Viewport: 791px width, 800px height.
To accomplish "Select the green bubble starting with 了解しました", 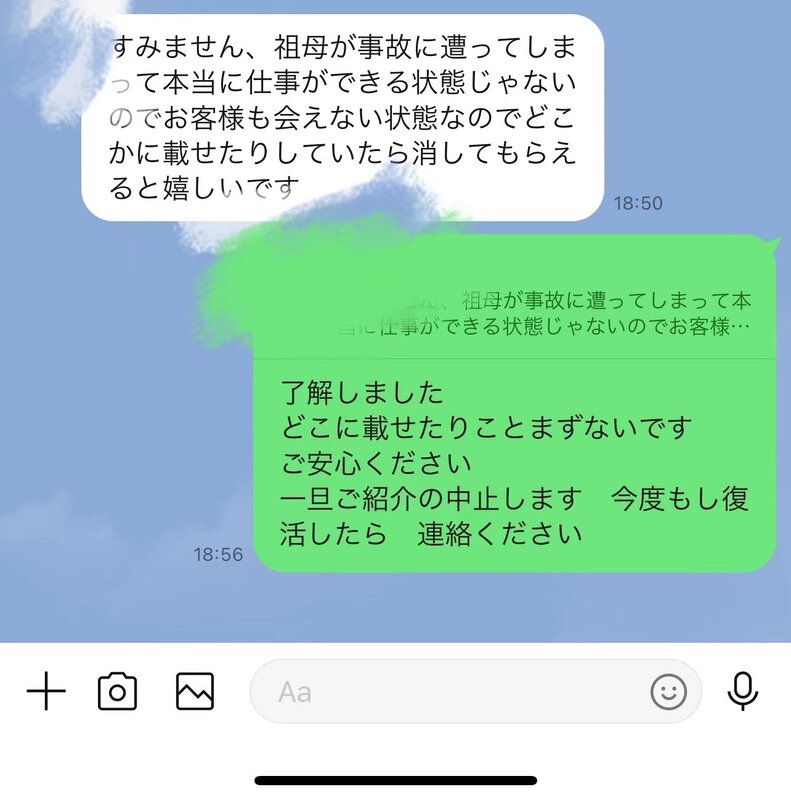I will tap(480, 460).
